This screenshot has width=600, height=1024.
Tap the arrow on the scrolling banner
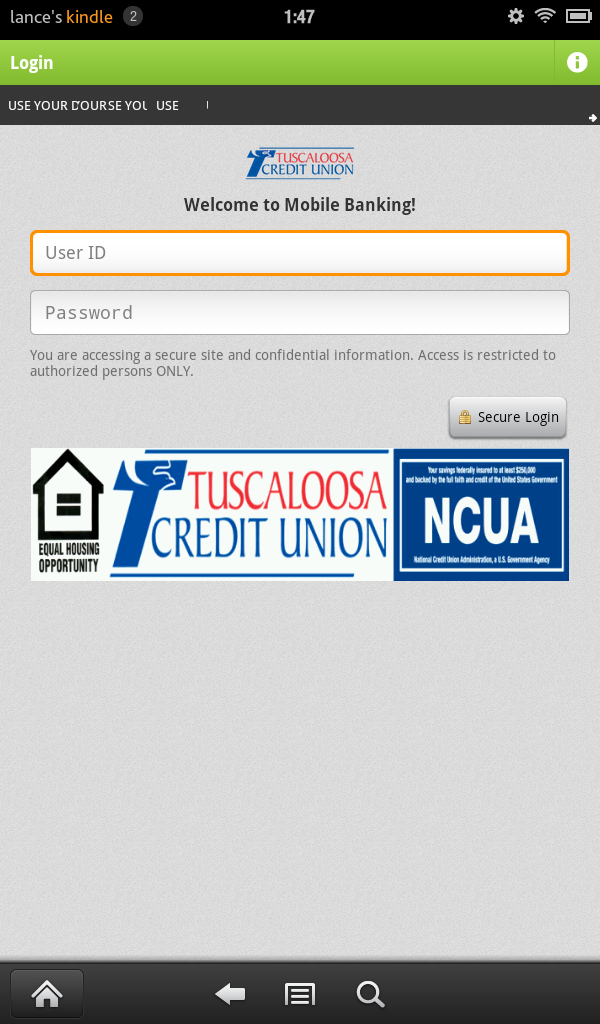point(593,118)
